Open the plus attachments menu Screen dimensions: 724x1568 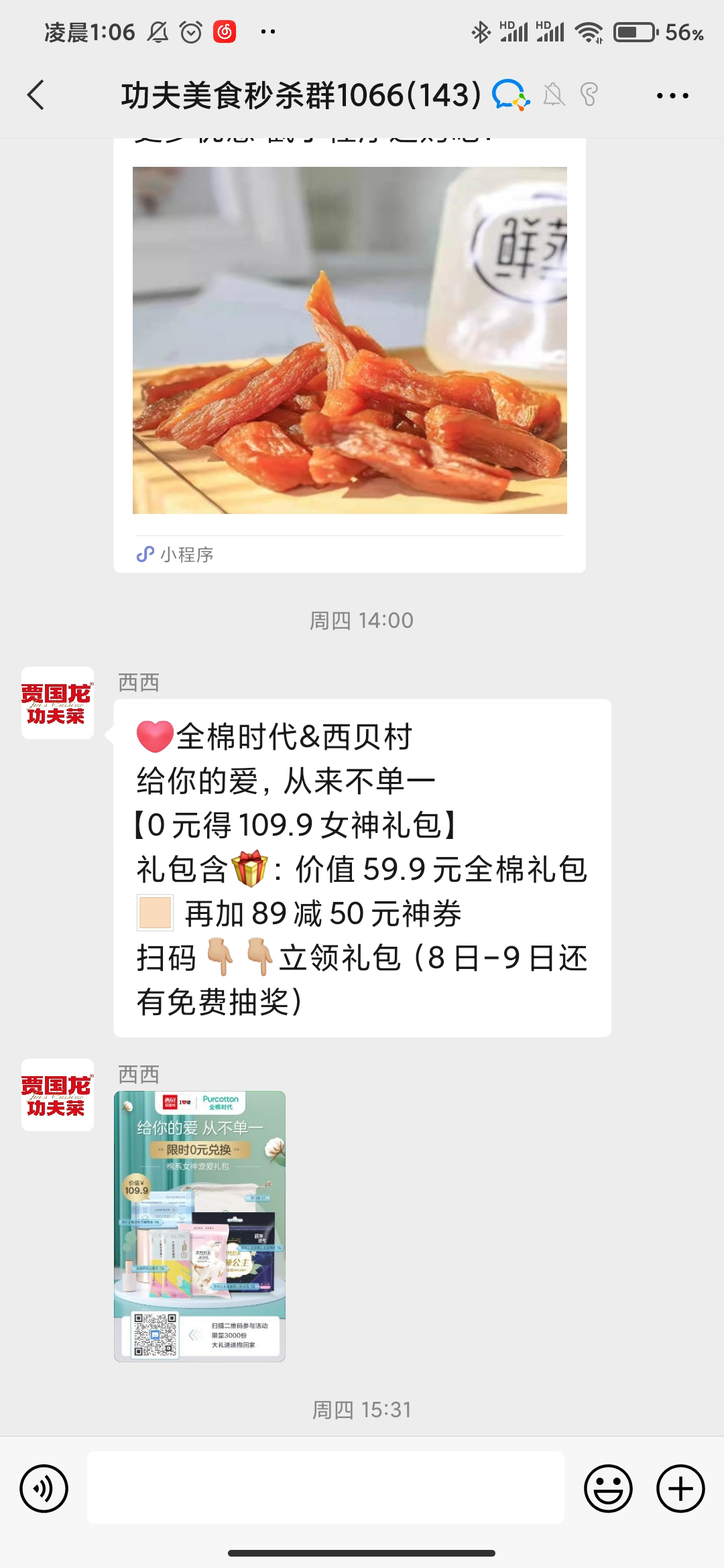point(680,1489)
